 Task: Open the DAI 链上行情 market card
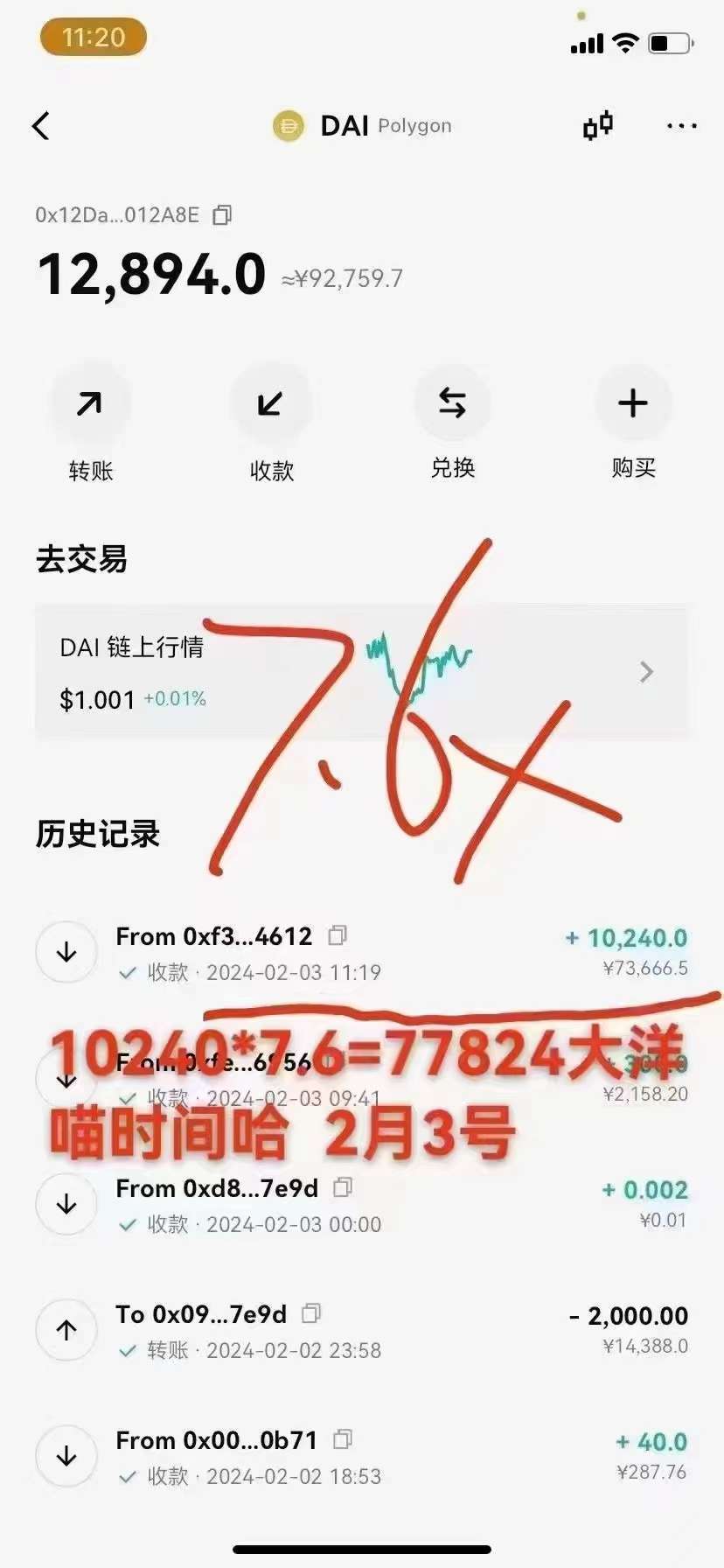[362, 672]
